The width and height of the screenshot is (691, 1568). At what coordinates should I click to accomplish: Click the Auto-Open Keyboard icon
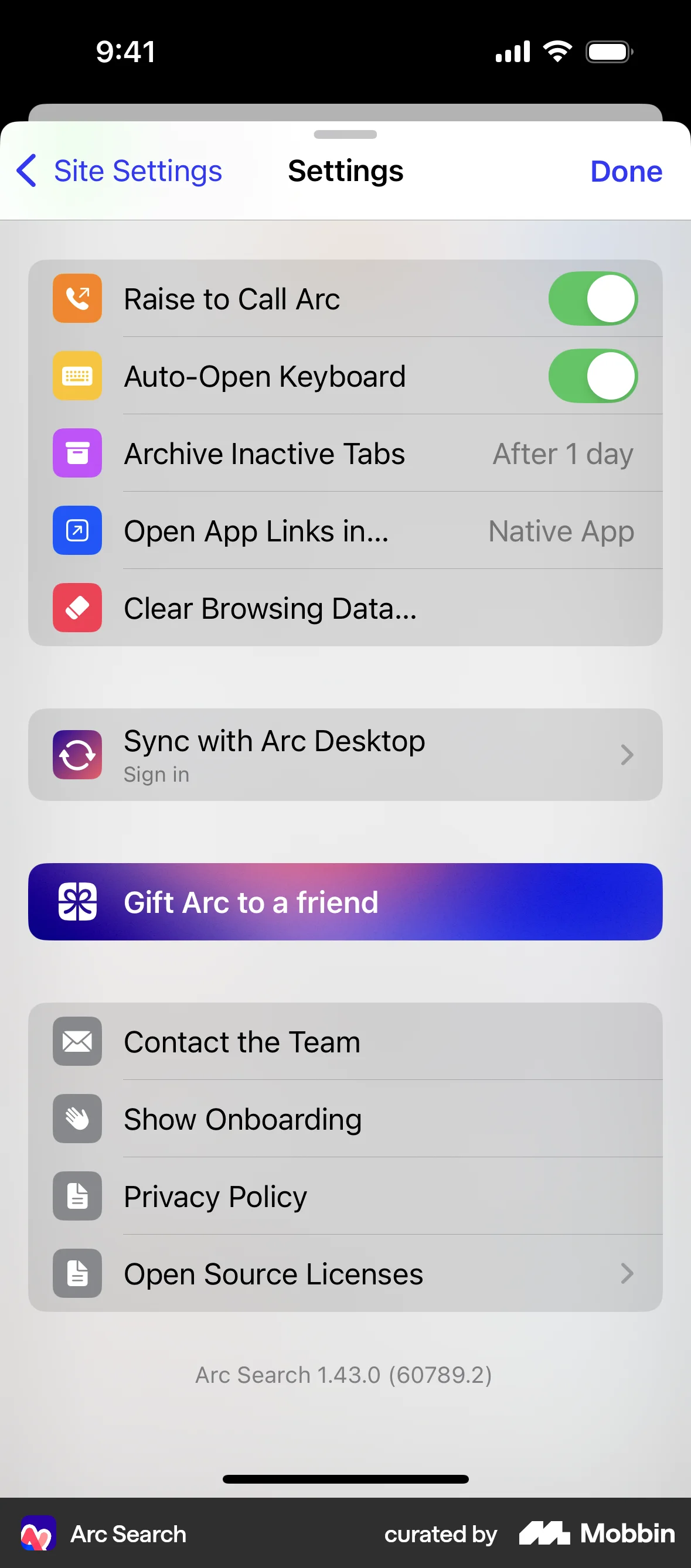pos(77,376)
